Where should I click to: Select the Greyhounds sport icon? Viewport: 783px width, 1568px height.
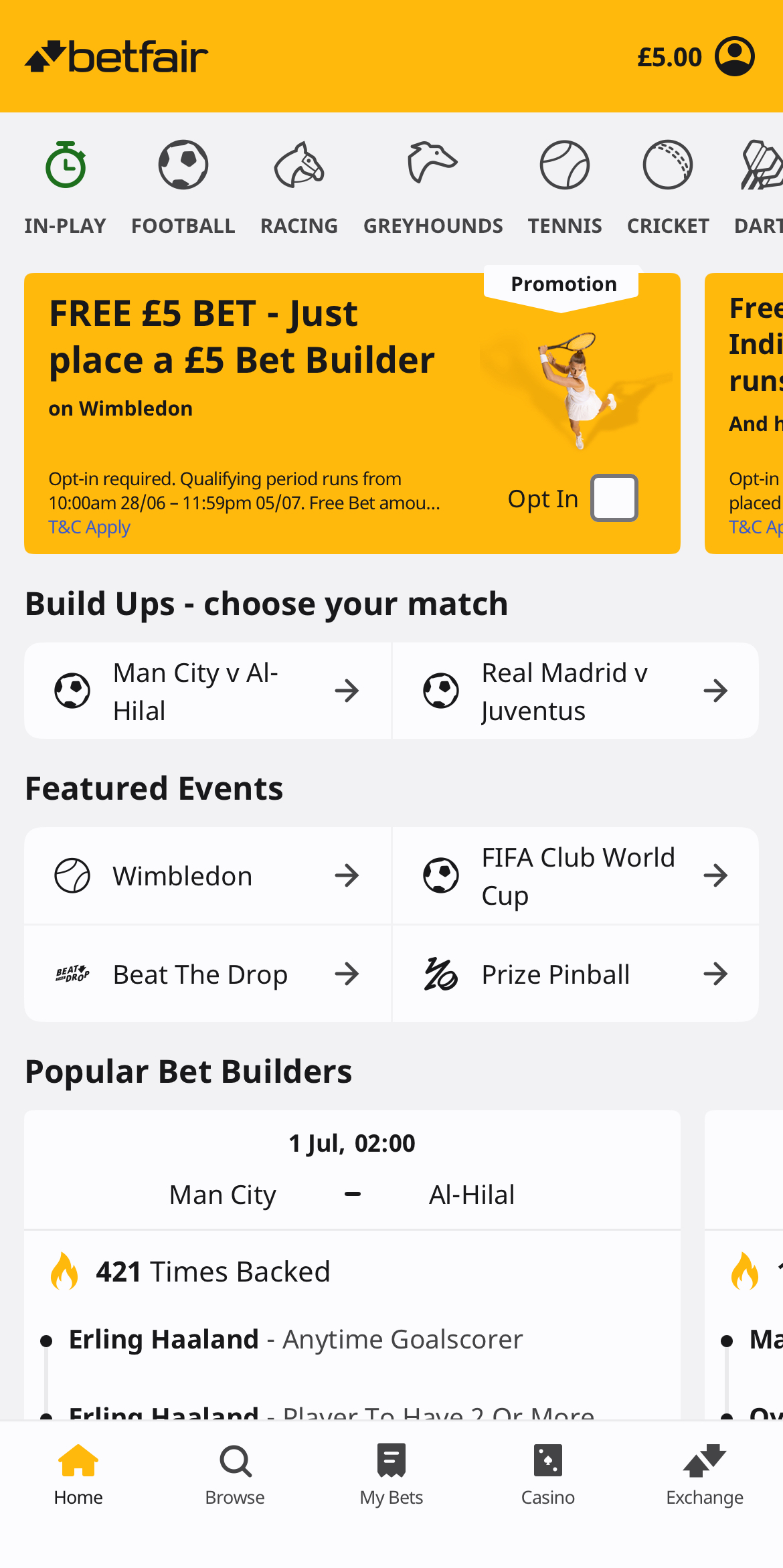pos(432,164)
